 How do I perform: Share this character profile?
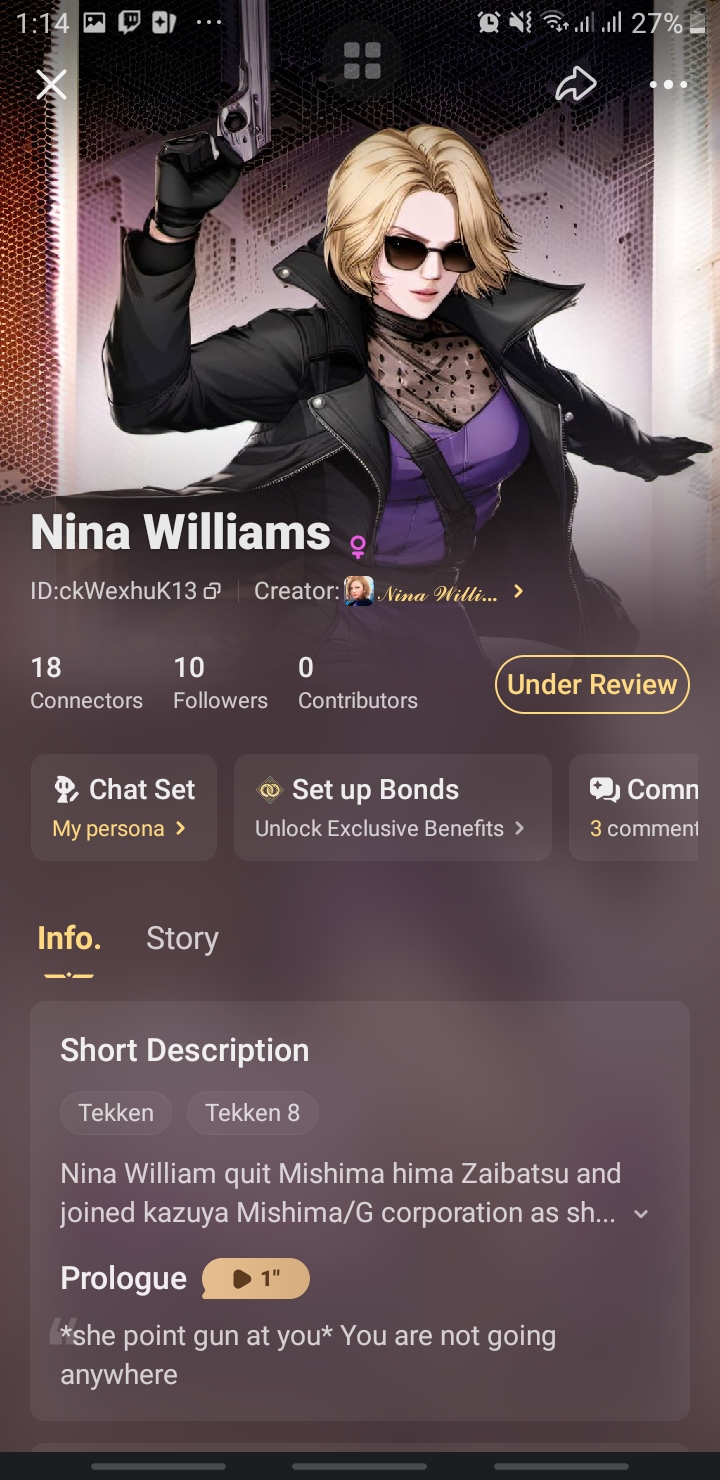pos(576,85)
